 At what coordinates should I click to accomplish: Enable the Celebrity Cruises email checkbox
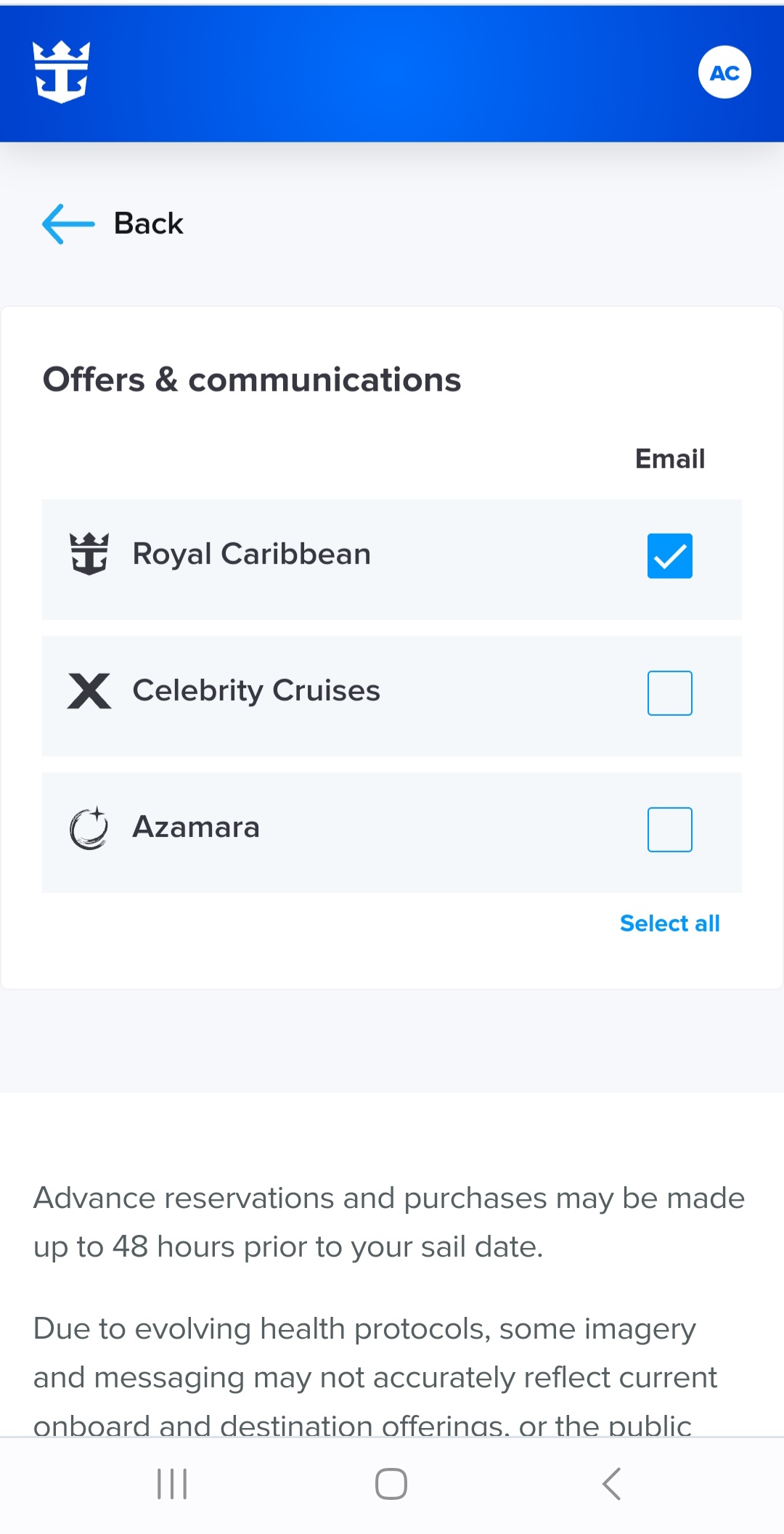(669, 693)
